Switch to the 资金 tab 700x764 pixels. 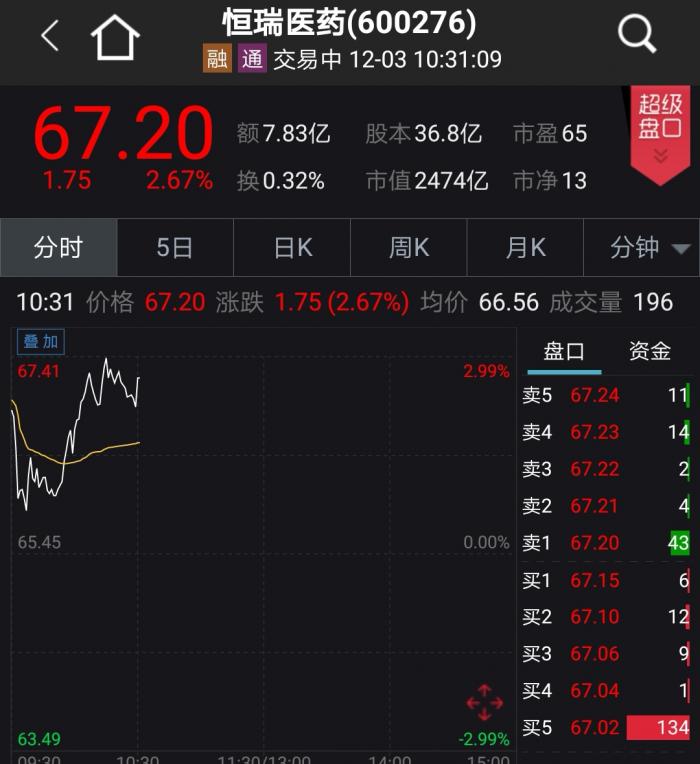point(649,351)
